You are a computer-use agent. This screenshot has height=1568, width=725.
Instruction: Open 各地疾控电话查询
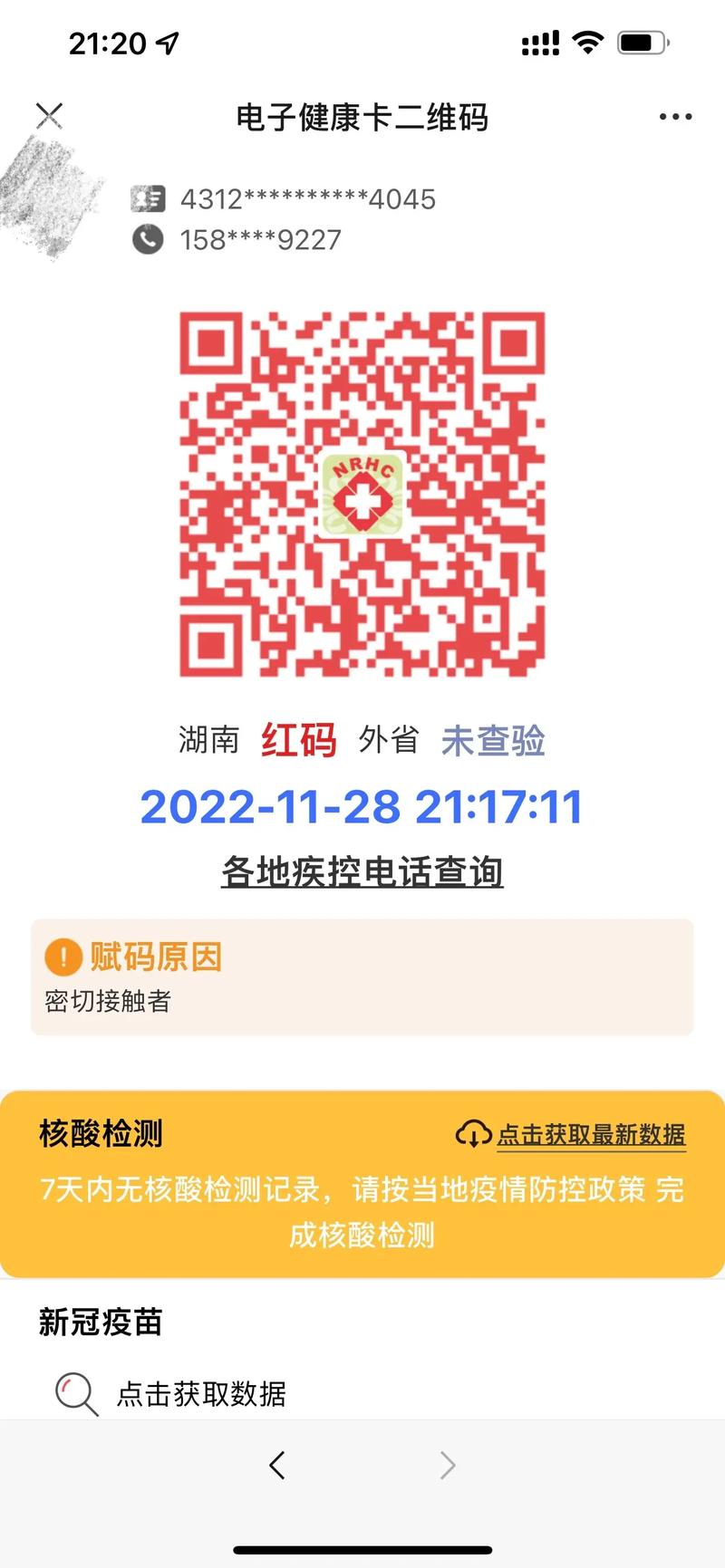(362, 872)
